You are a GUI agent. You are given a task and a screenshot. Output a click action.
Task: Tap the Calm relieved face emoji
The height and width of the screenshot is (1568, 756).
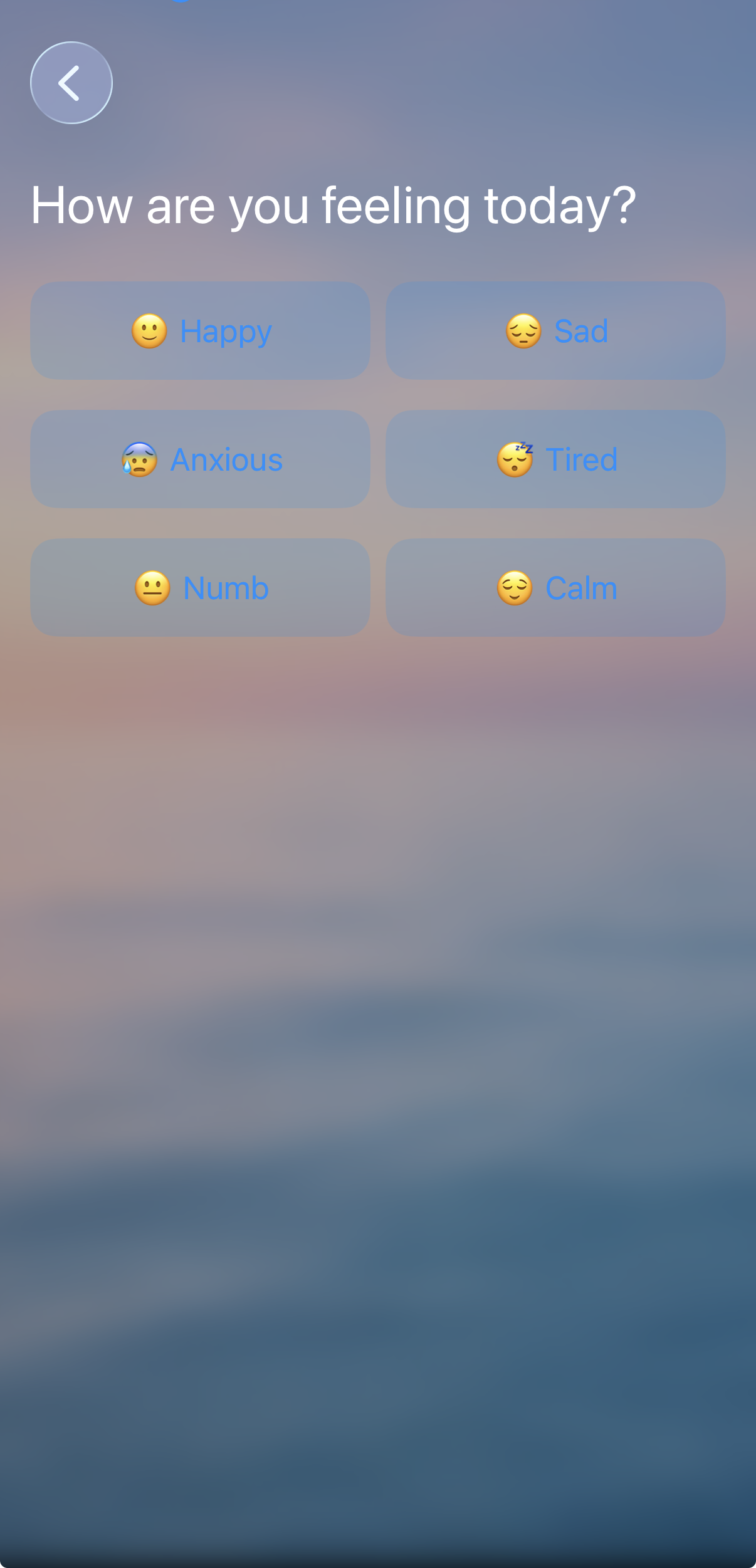pyautogui.click(x=514, y=588)
